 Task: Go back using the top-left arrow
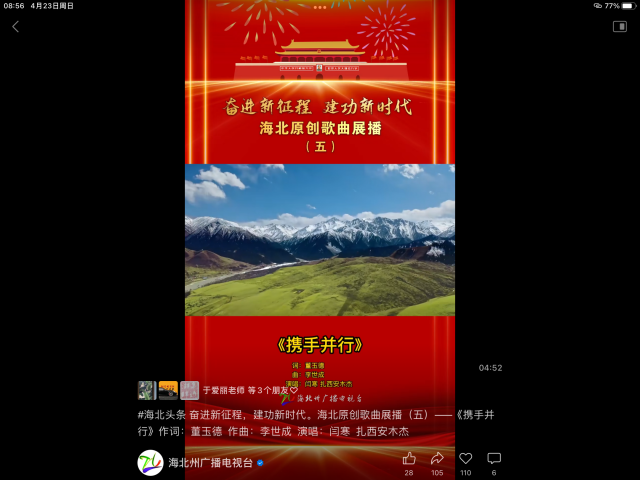click(15, 26)
